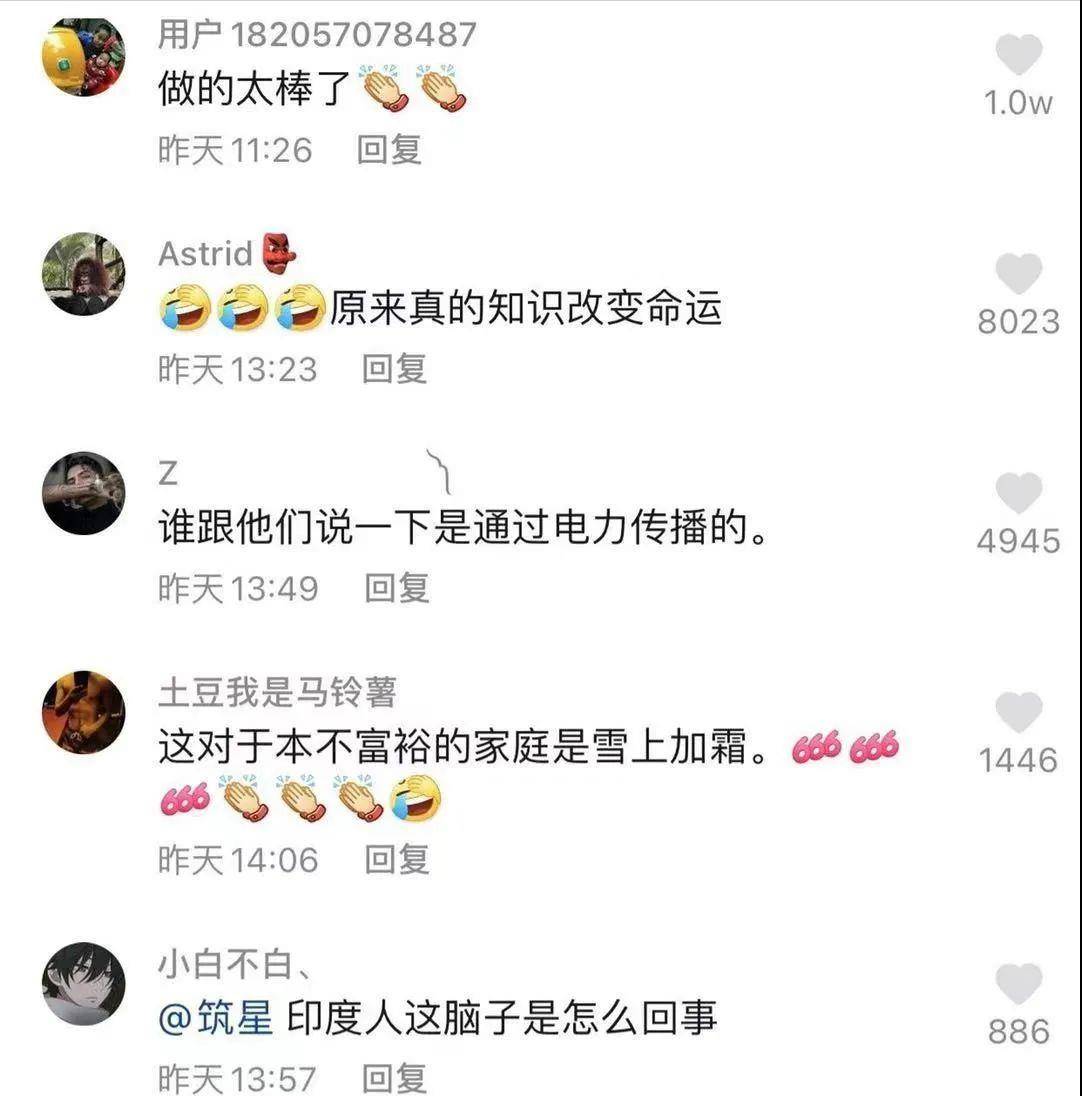Reply to Z's comment
This screenshot has width=1082, height=1096.
click(396, 588)
